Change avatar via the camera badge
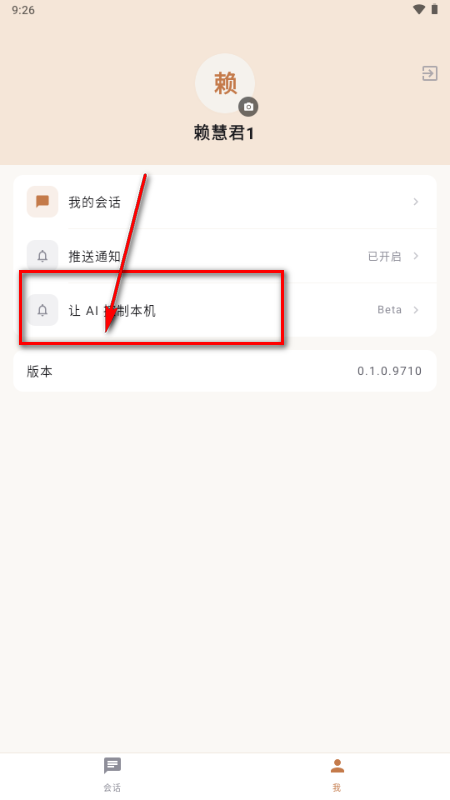This screenshot has height=800, width=450. tap(248, 107)
